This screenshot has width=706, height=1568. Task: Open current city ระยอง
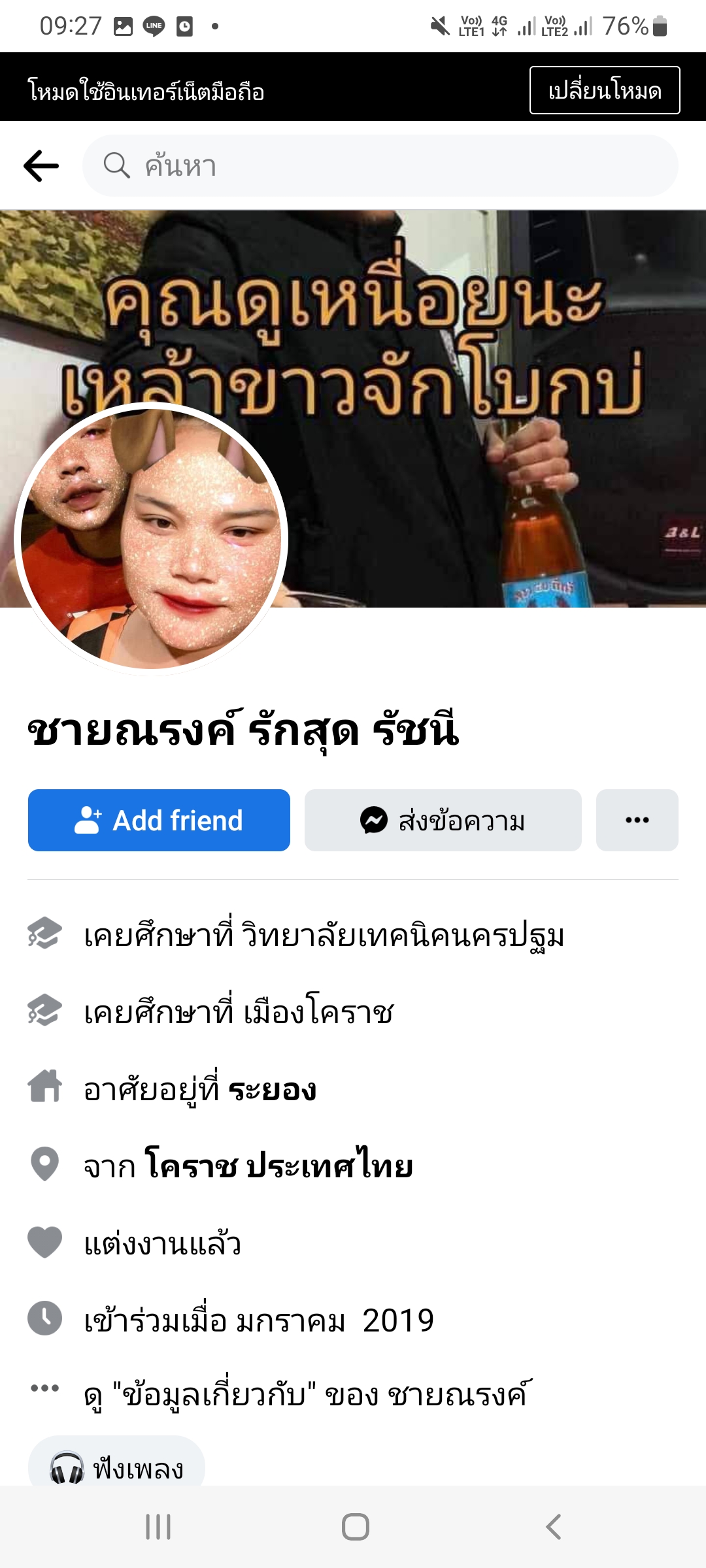point(272,1090)
